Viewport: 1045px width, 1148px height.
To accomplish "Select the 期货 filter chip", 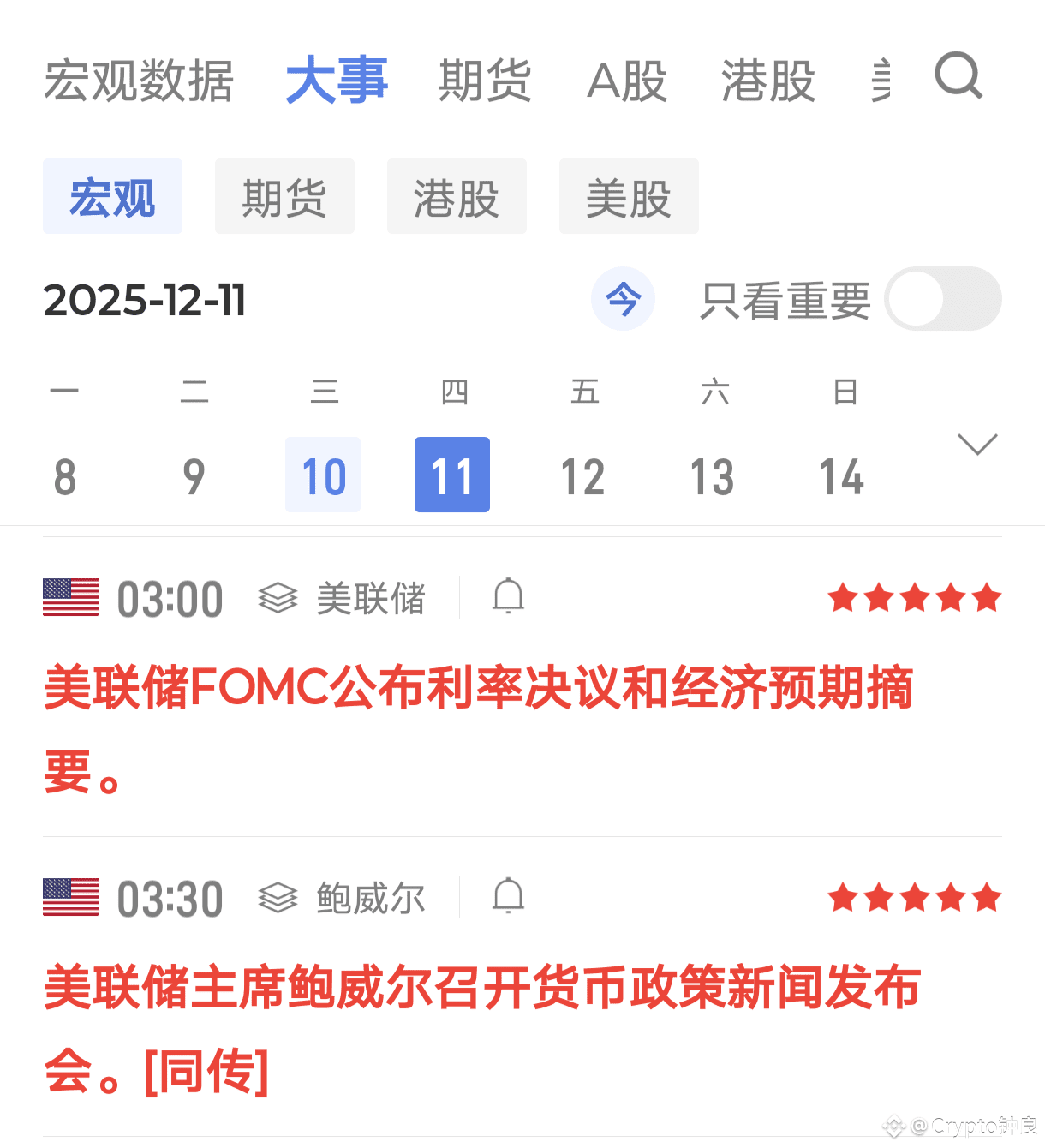I will (284, 197).
